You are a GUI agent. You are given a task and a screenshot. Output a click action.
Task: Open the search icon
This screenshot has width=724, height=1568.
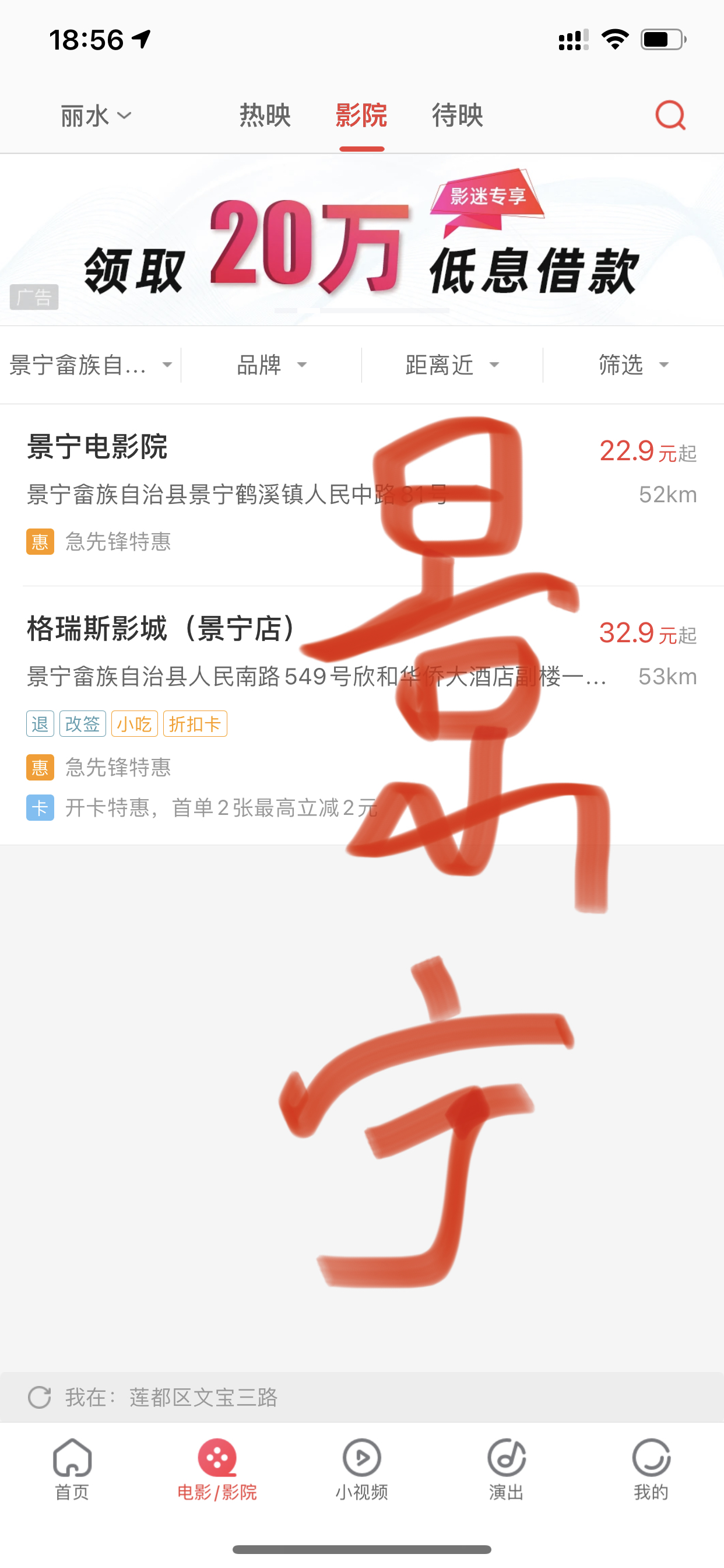670,115
